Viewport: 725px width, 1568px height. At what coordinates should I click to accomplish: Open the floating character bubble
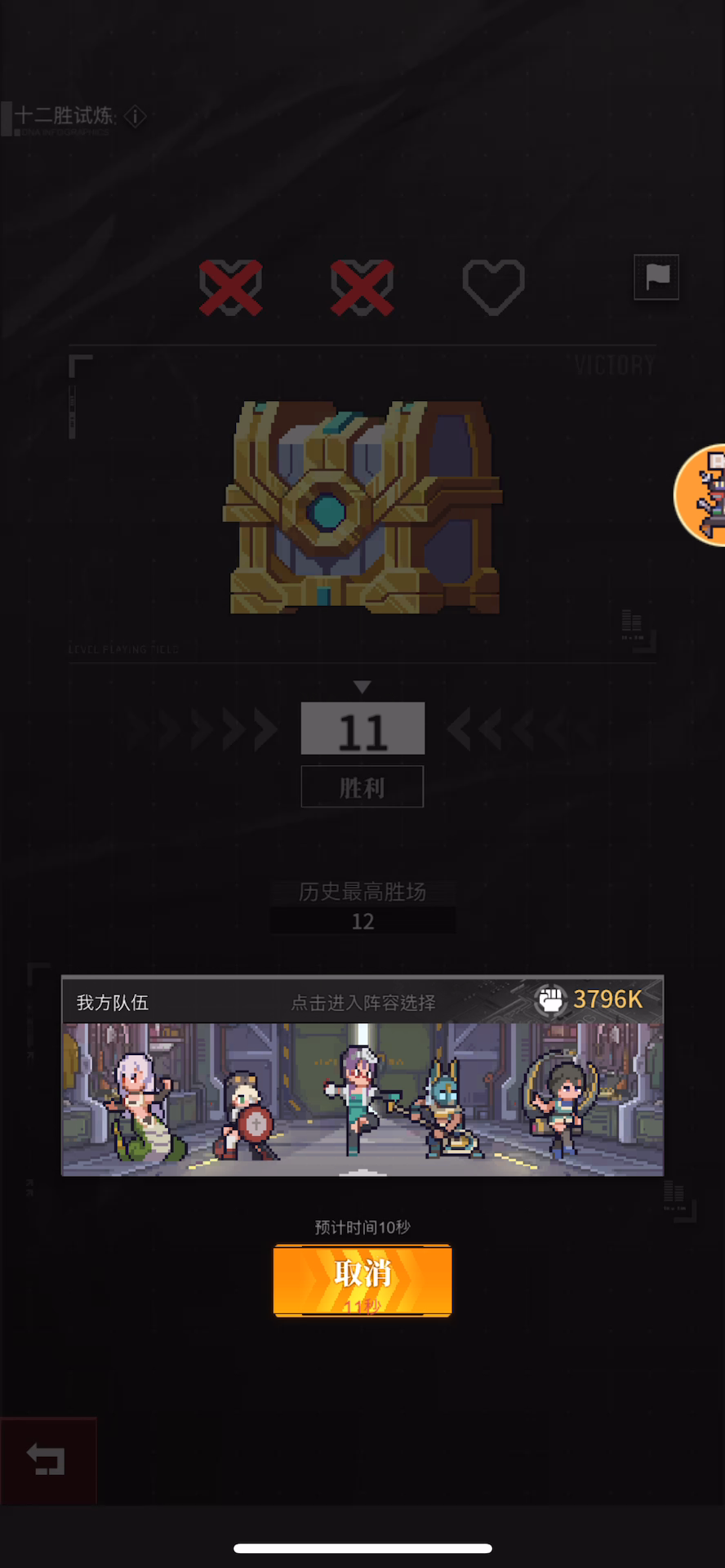point(701,495)
